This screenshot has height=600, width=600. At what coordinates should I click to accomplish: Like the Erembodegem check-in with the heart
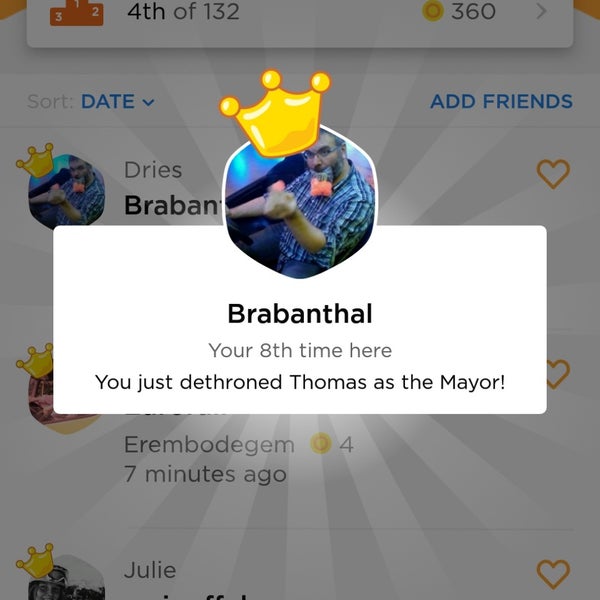click(x=556, y=375)
